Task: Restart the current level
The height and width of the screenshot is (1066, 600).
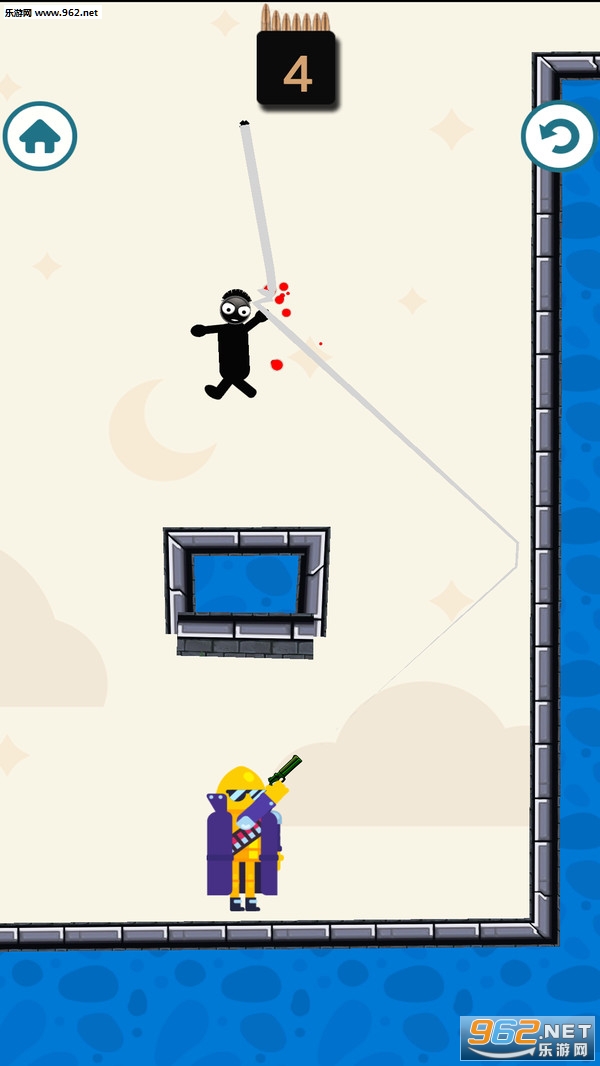Action: (558, 136)
